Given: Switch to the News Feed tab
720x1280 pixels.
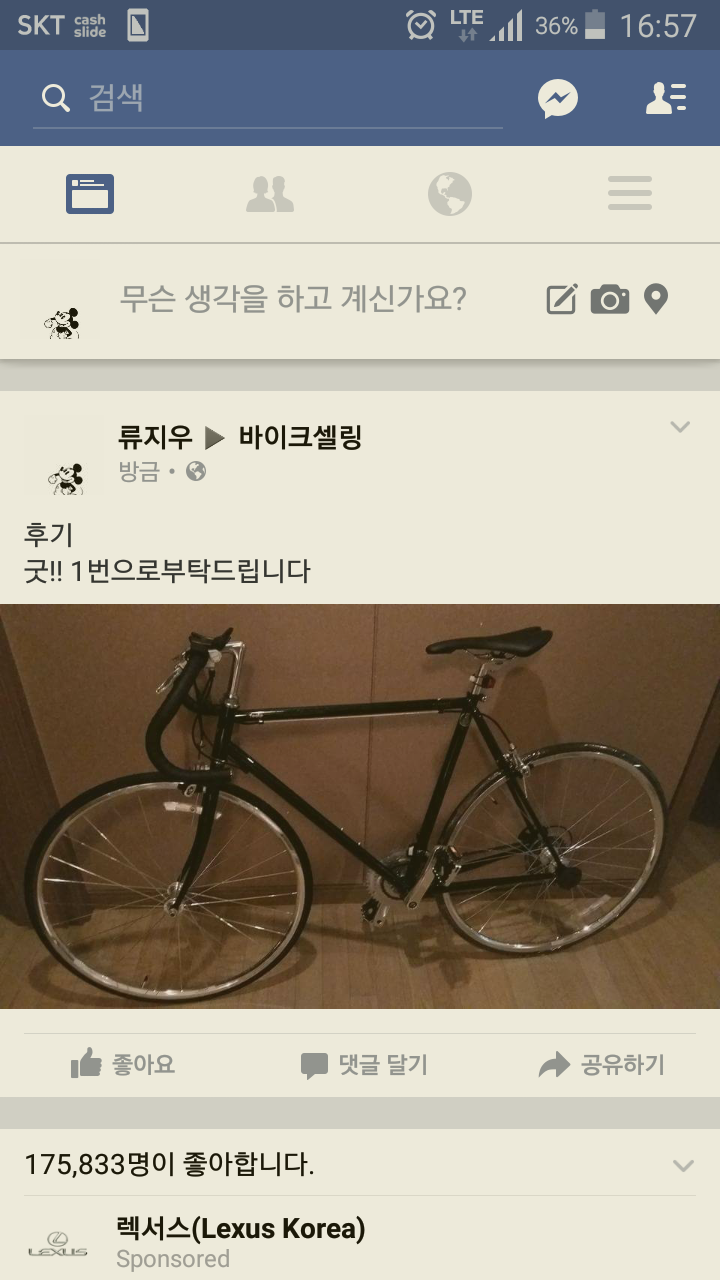Looking at the screenshot, I should click(90, 194).
